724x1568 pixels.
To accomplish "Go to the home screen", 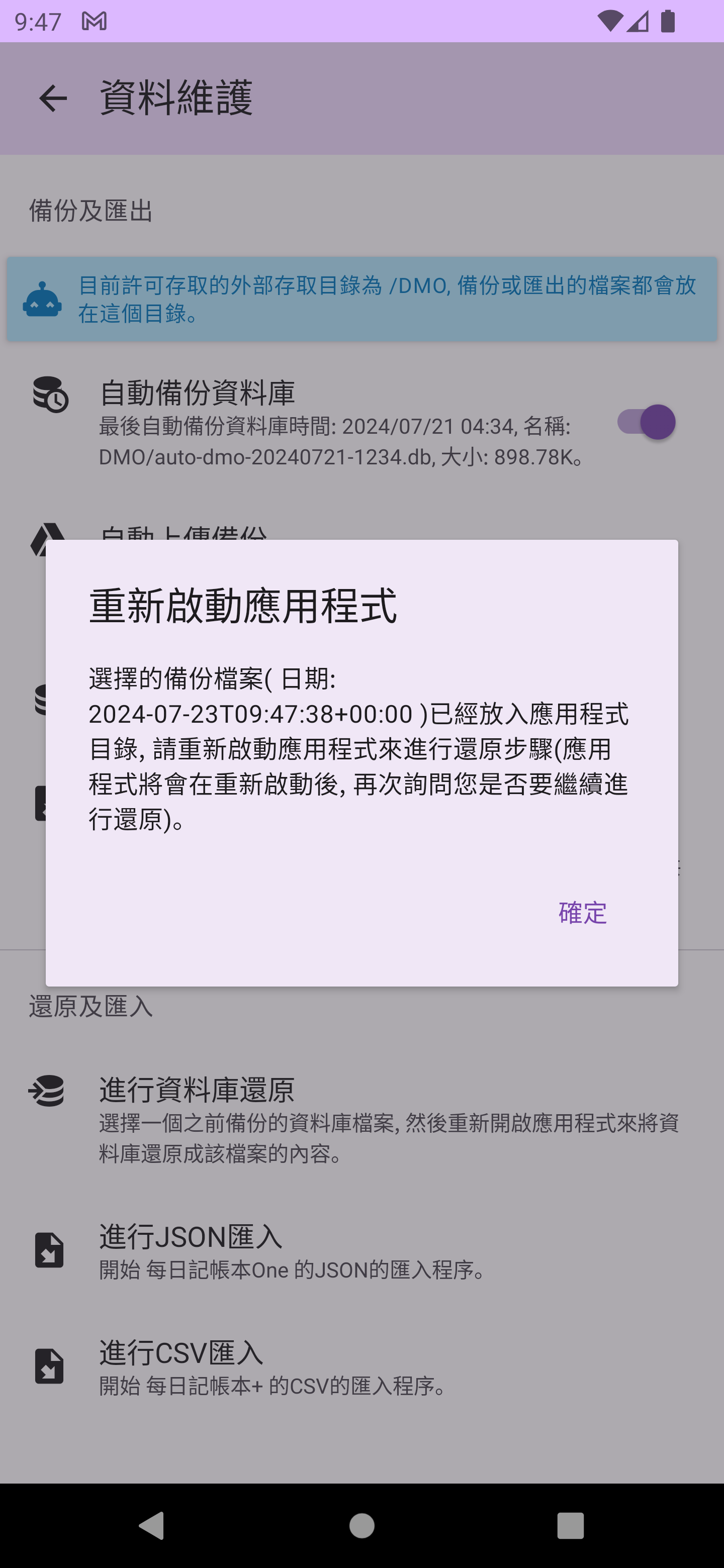I will point(361,1525).
